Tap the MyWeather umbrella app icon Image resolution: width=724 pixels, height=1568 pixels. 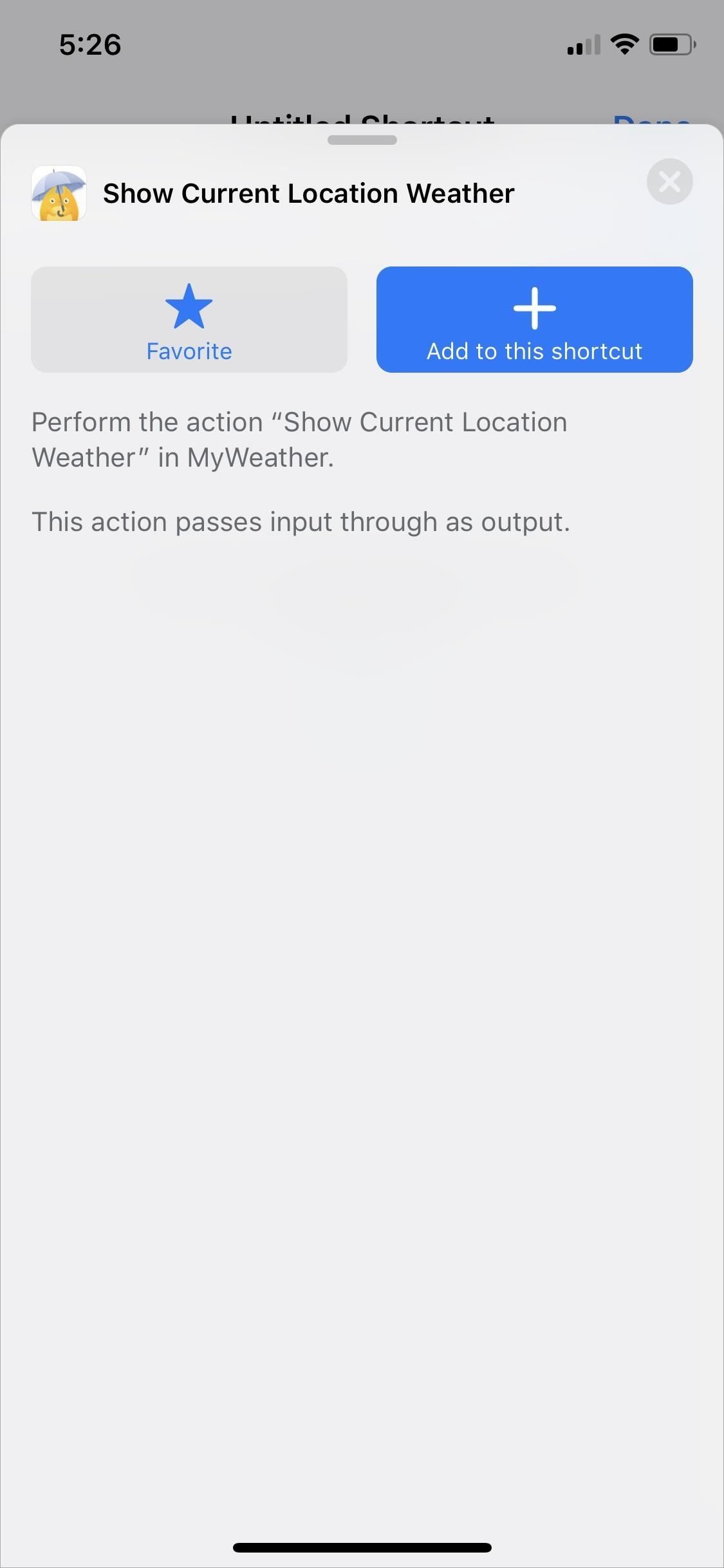click(59, 193)
